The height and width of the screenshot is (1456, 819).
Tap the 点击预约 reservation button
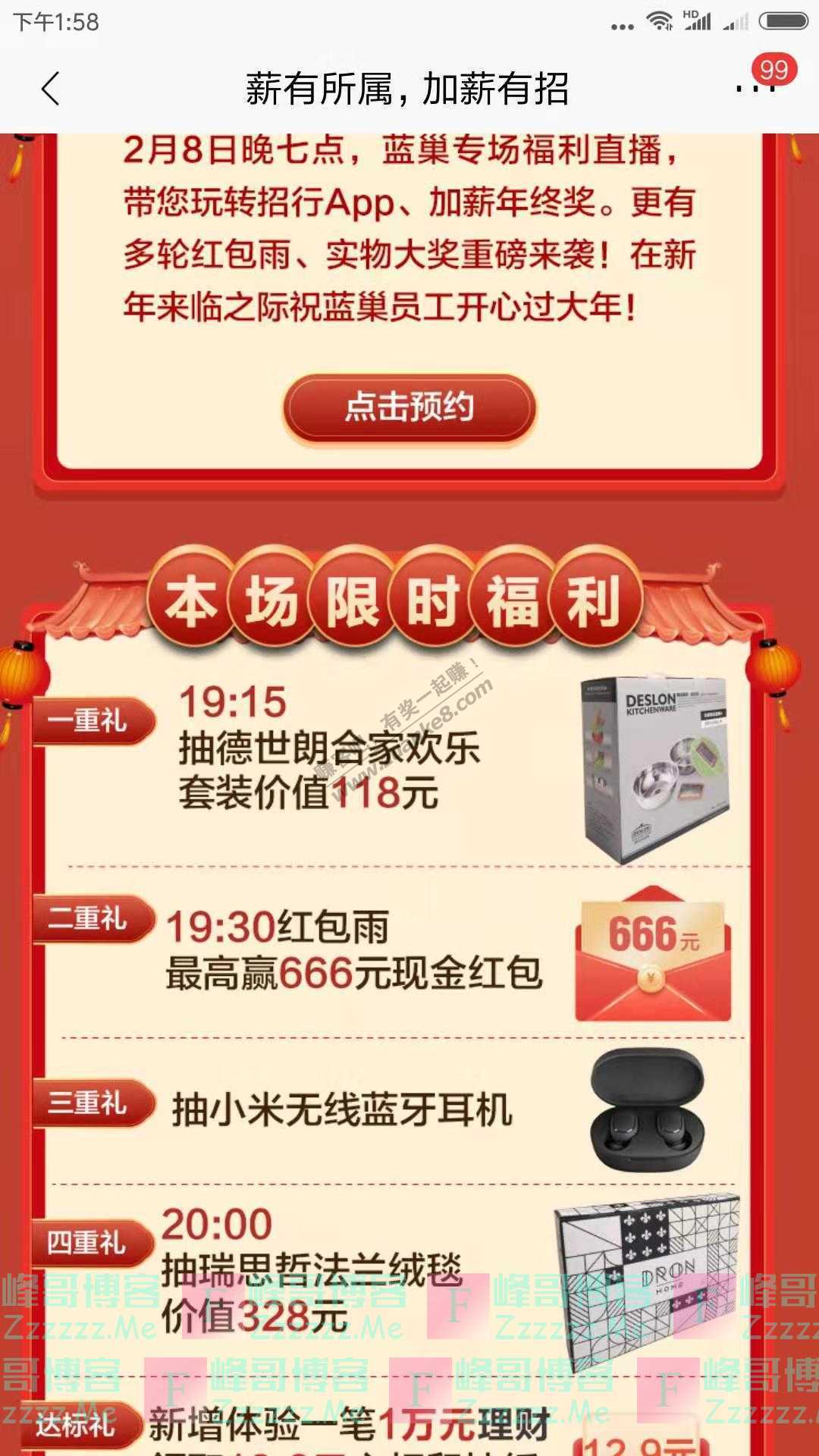409,408
